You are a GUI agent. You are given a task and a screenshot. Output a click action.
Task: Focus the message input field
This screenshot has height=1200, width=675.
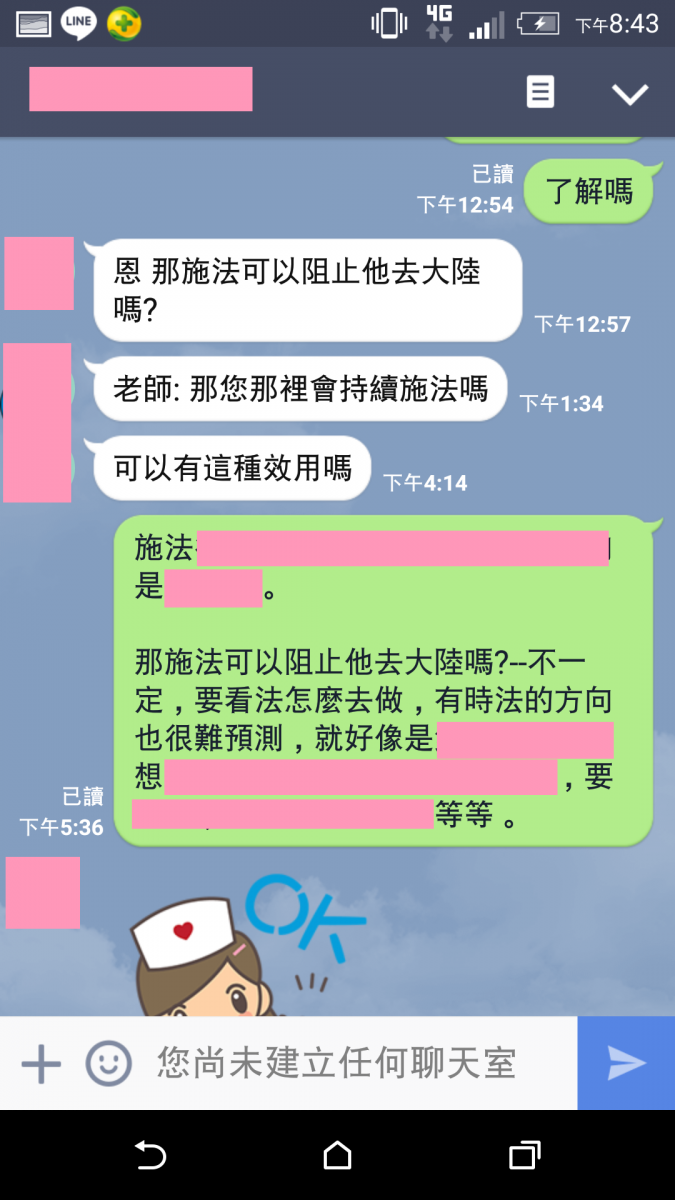[x=340, y=1064]
